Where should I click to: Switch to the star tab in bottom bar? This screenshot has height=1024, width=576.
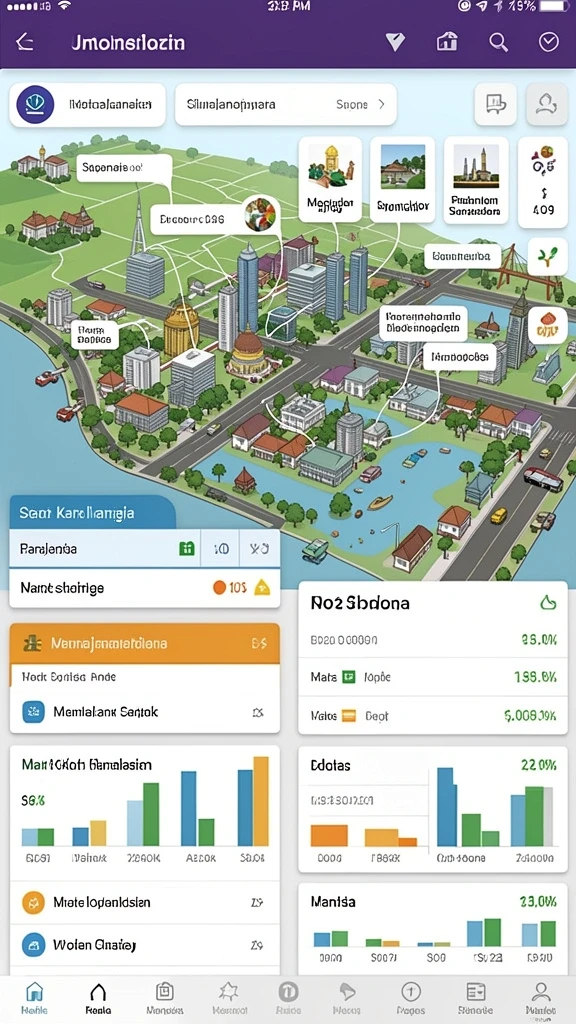pyautogui.click(x=228, y=999)
